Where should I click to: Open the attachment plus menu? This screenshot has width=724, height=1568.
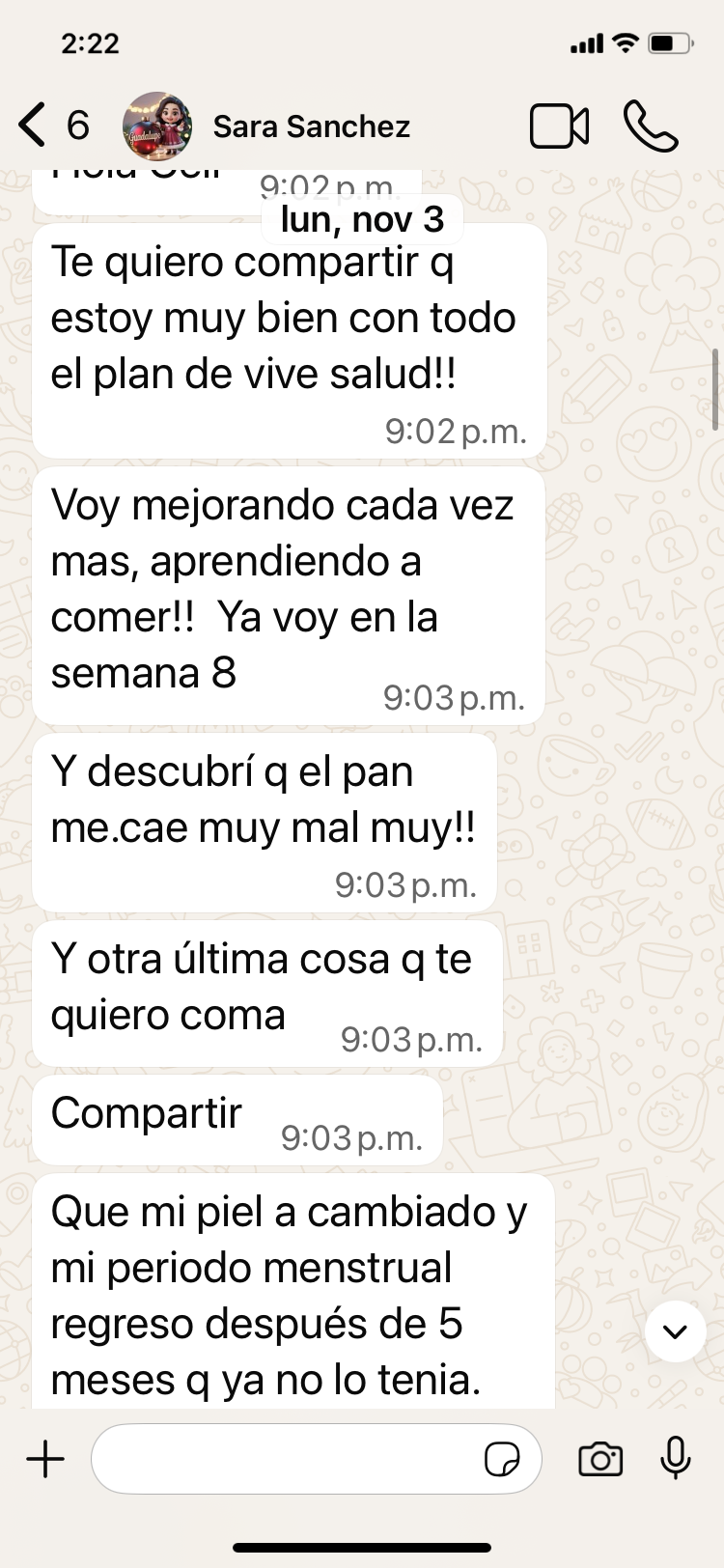click(45, 1459)
